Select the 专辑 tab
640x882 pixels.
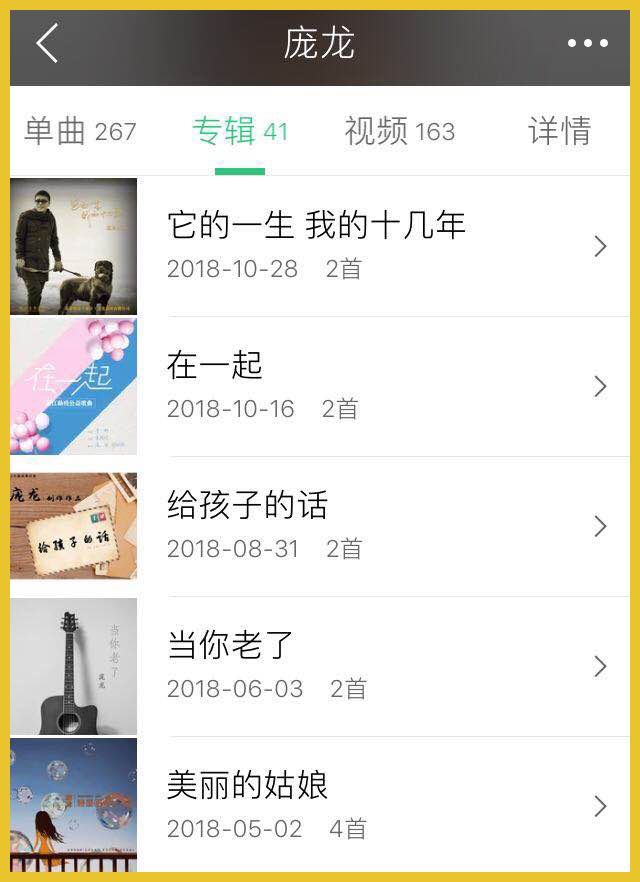[x=240, y=131]
